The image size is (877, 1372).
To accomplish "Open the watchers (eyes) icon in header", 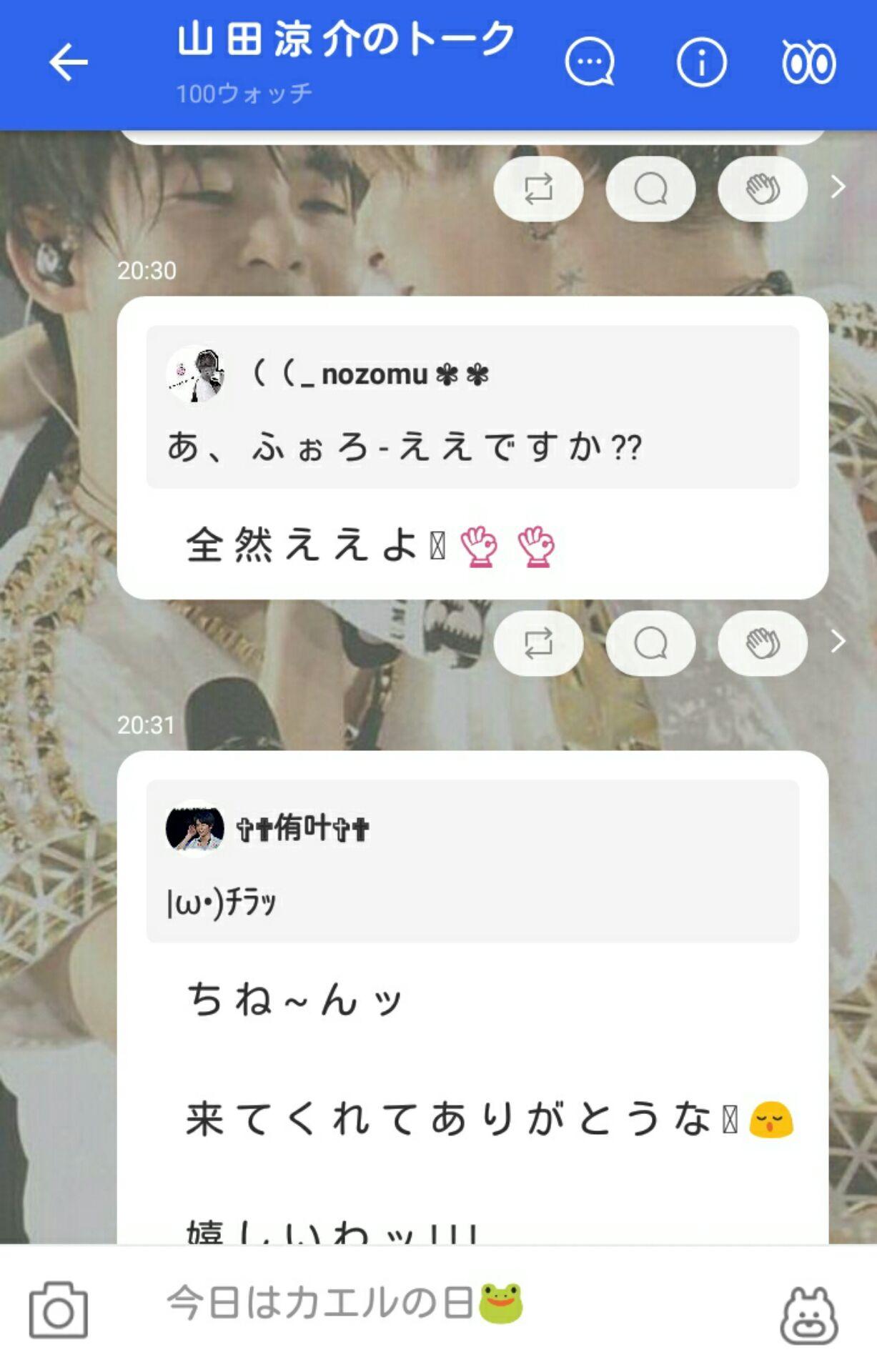I will [808, 63].
